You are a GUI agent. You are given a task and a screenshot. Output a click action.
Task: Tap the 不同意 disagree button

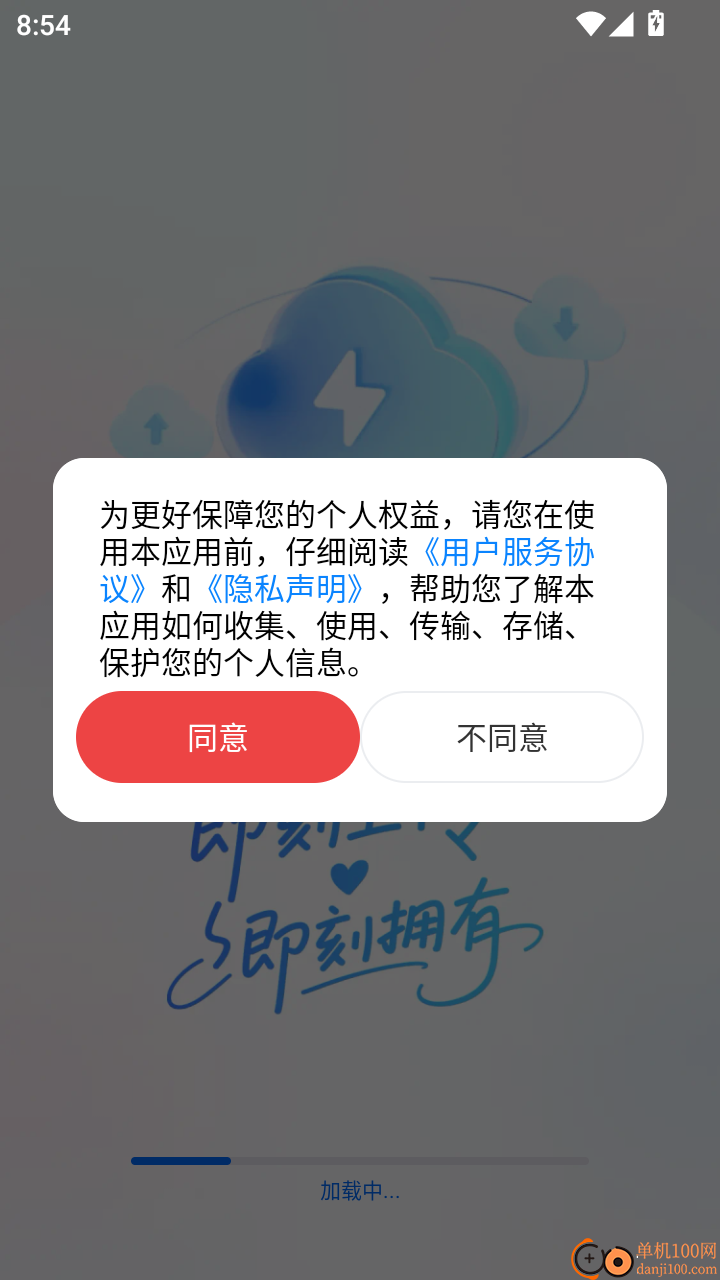(502, 737)
